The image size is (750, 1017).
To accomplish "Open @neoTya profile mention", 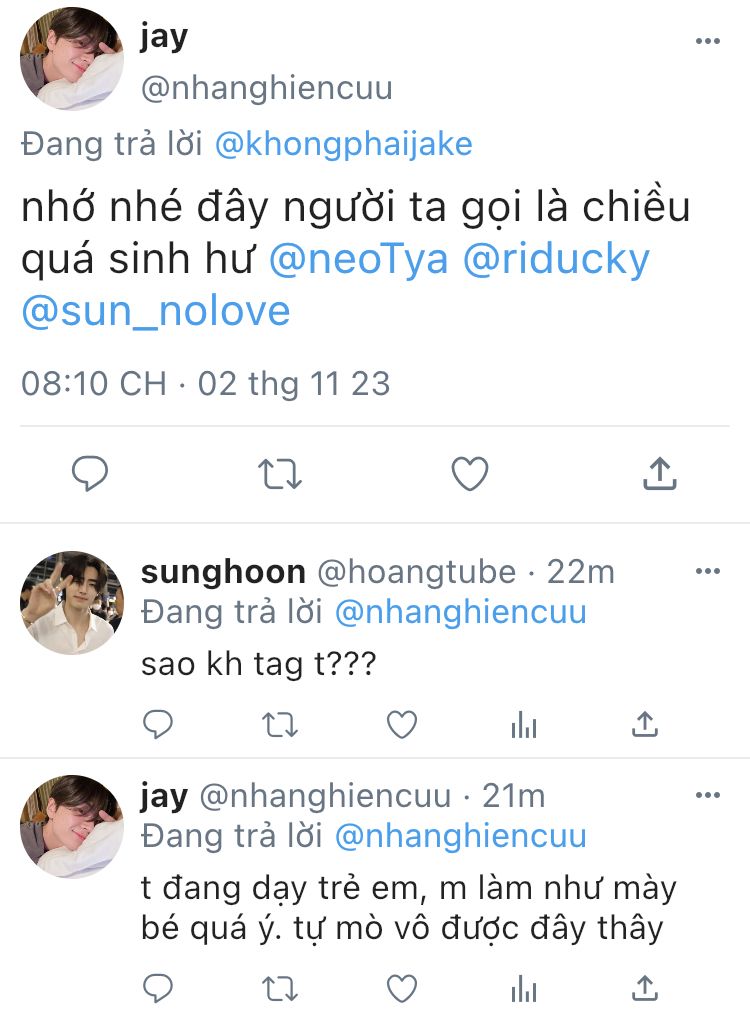I will coord(358,260).
